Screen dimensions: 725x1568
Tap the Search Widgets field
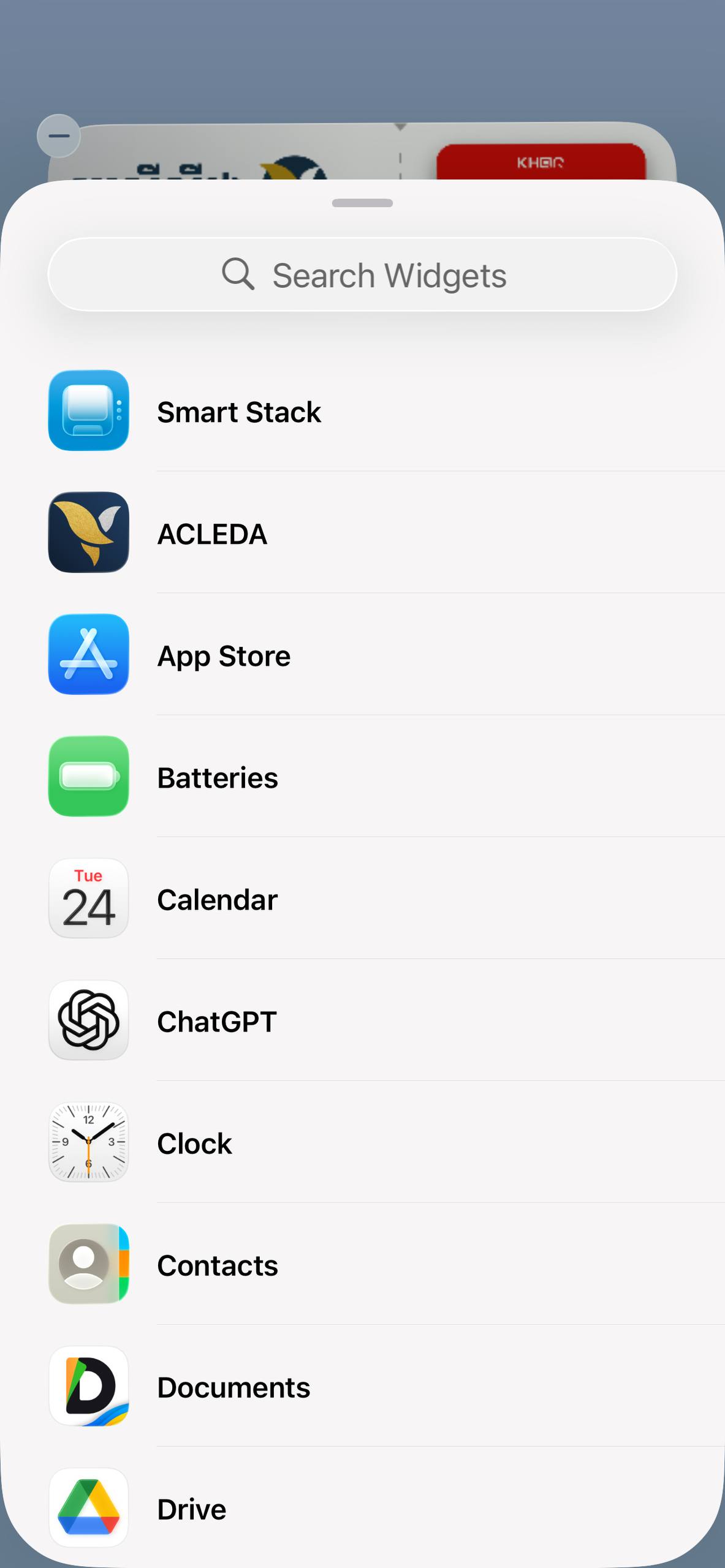pyautogui.click(x=362, y=275)
